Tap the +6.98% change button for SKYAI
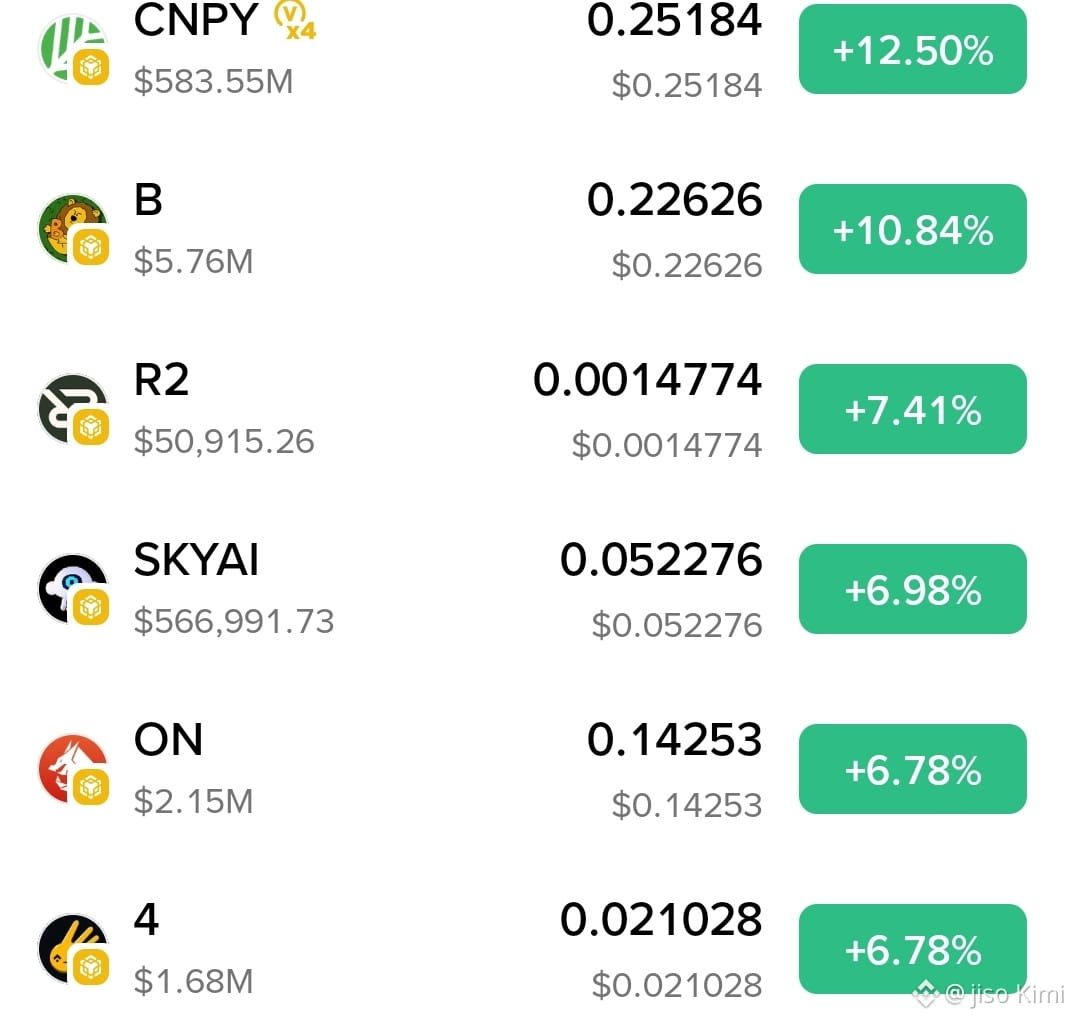The width and height of the screenshot is (1072, 1019). click(x=913, y=589)
